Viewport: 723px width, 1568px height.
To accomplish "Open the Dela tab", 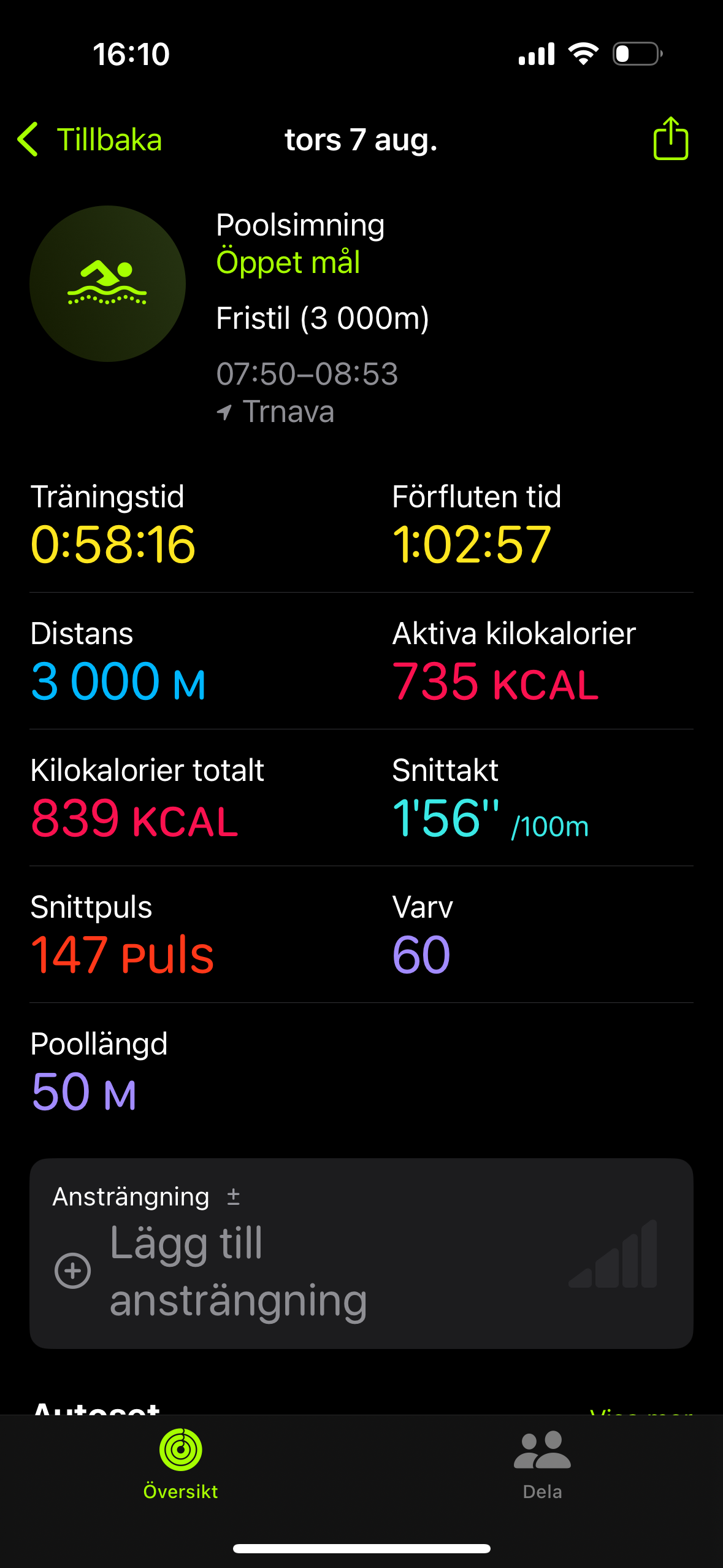I will pyautogui.click(x=542, y=1463).
